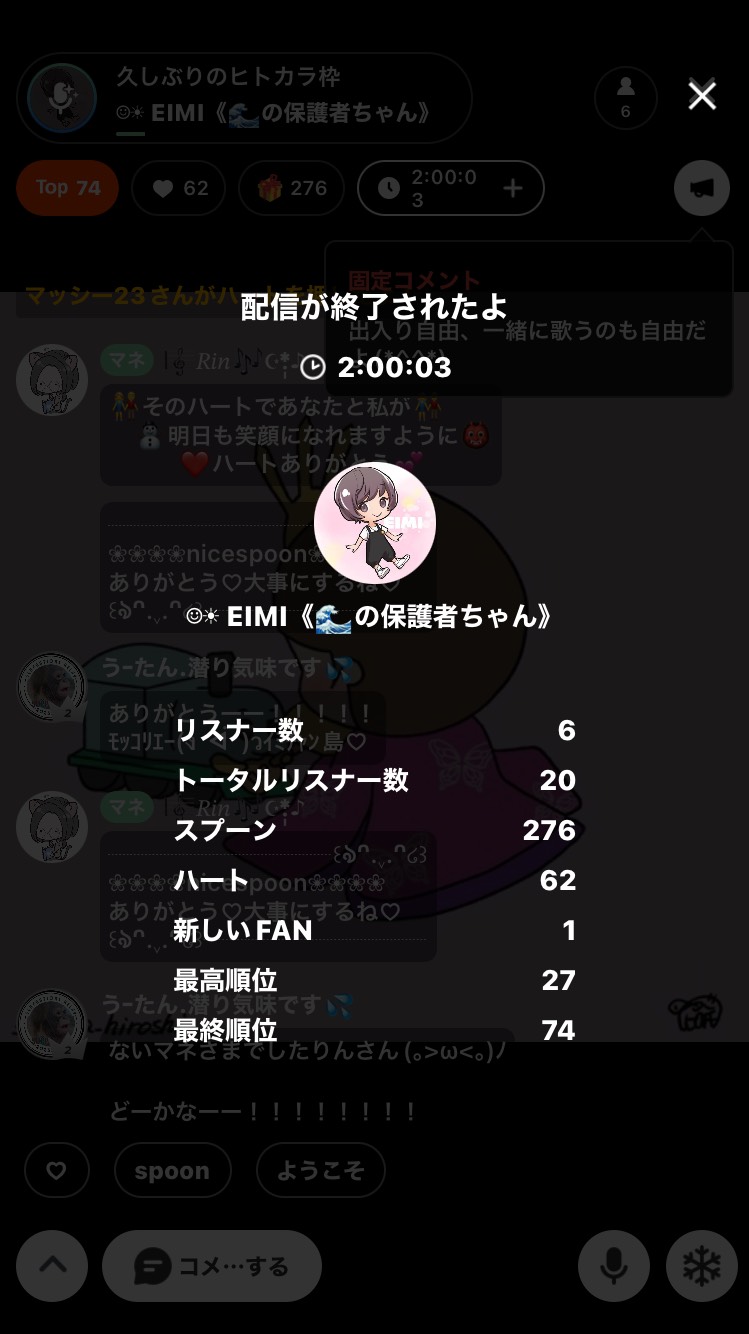The width and height of the screenshot is (749, 1334).
Task: Open the listener count icon
Action: tap(625, 97)
